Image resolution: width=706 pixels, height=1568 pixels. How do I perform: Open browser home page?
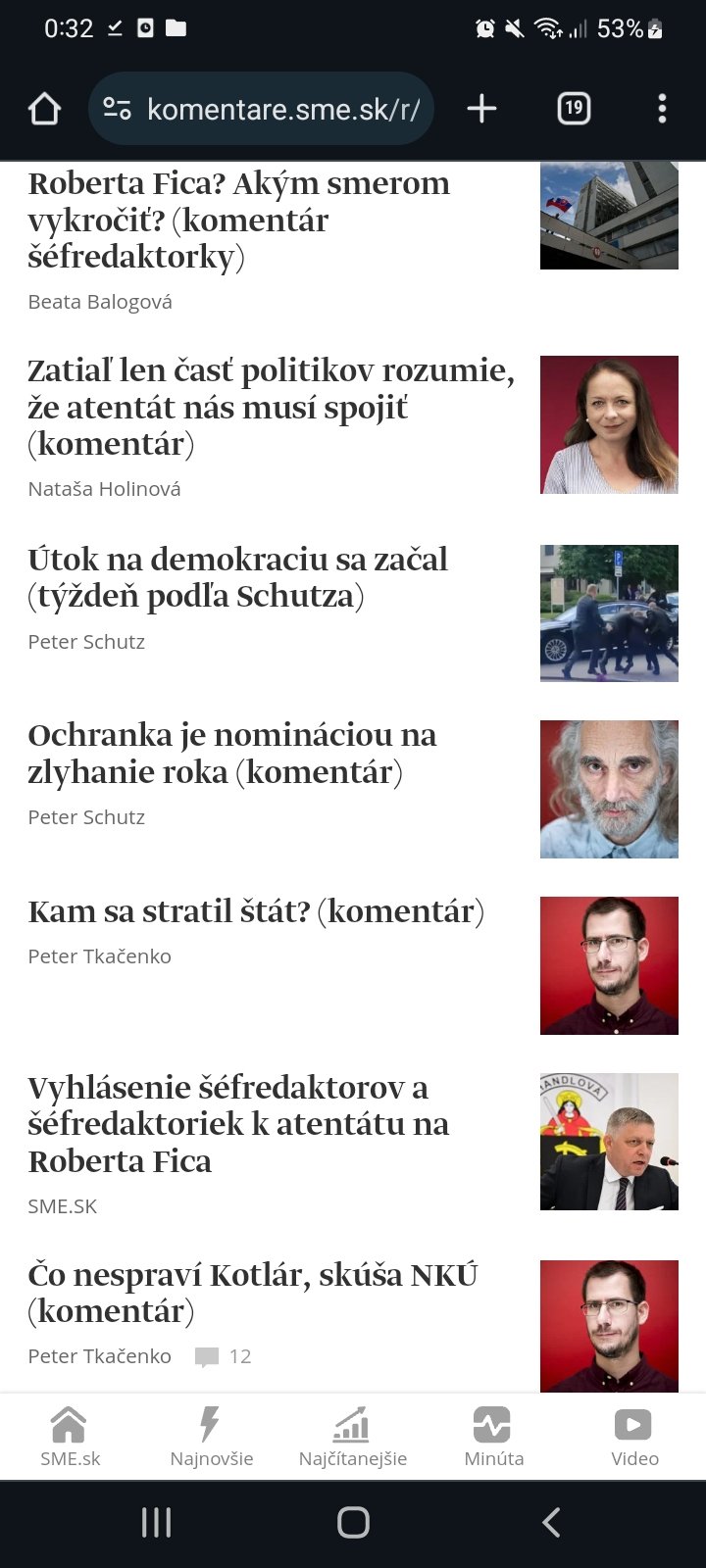click(x=45, y=109)
